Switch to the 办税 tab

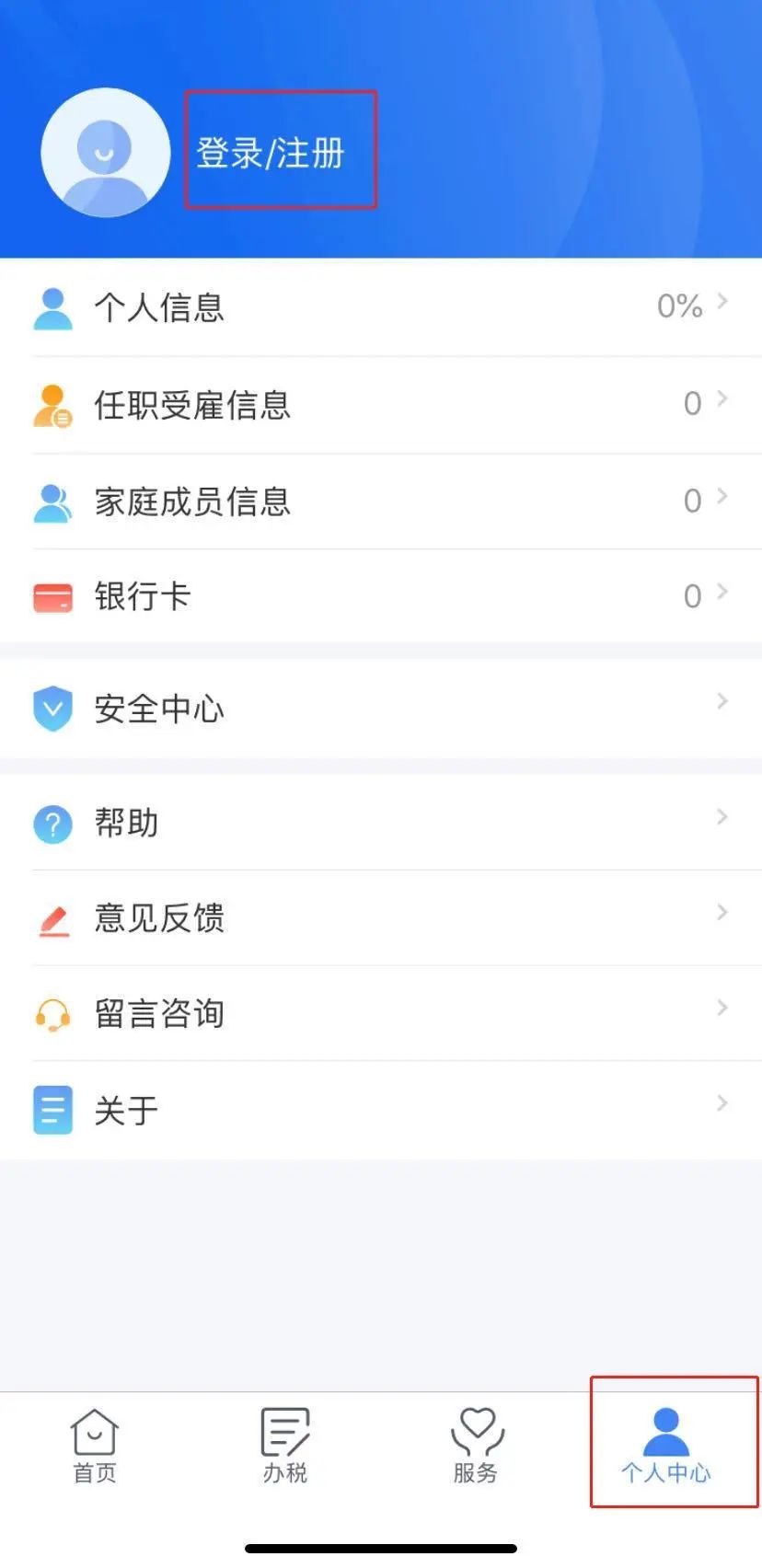(x=284, y=1445)
